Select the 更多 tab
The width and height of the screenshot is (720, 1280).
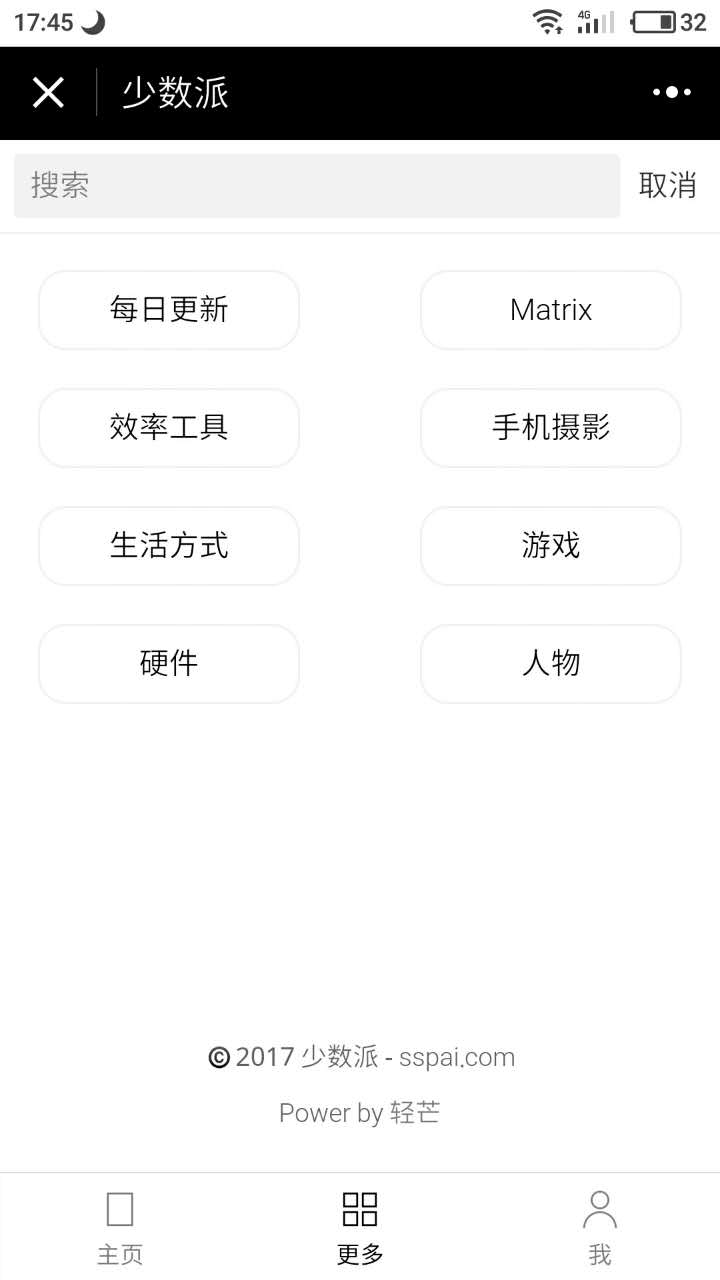(360, 1226)
